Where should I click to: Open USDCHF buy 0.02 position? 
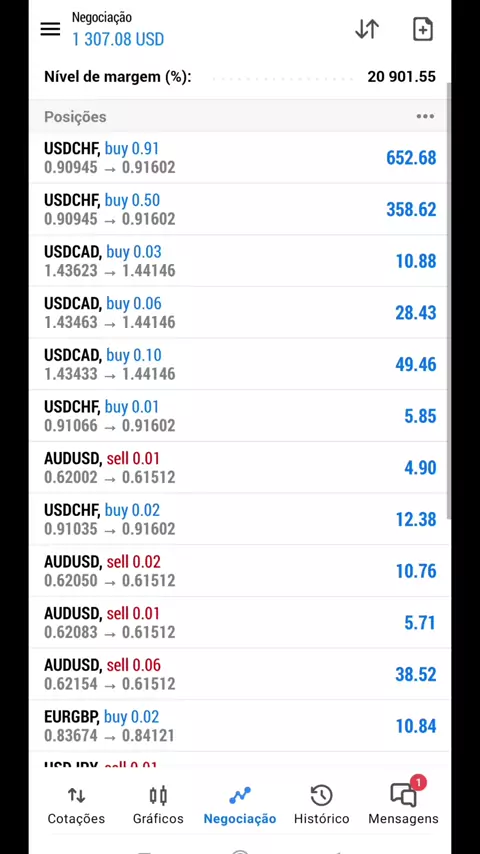coord(240,520)
